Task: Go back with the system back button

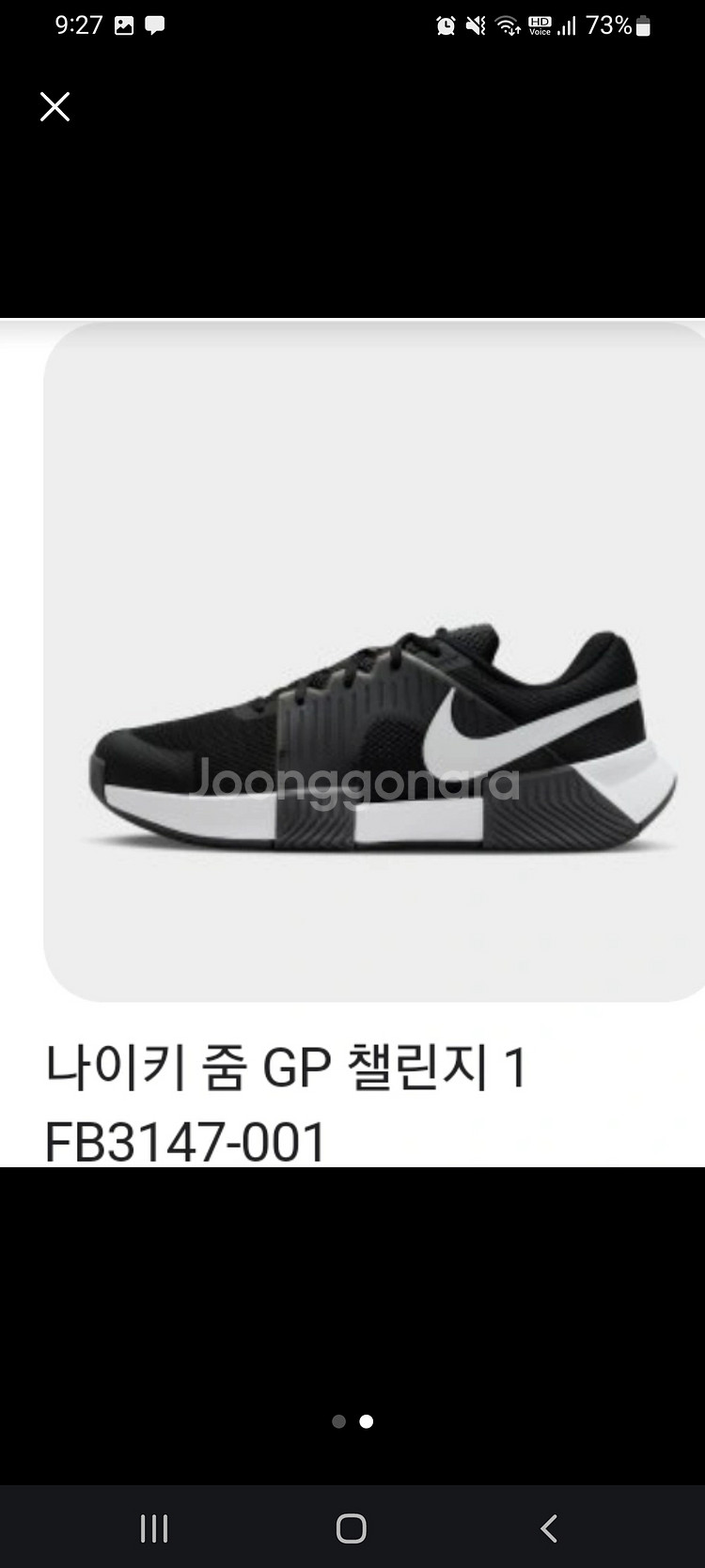Action: (549, 1528)
